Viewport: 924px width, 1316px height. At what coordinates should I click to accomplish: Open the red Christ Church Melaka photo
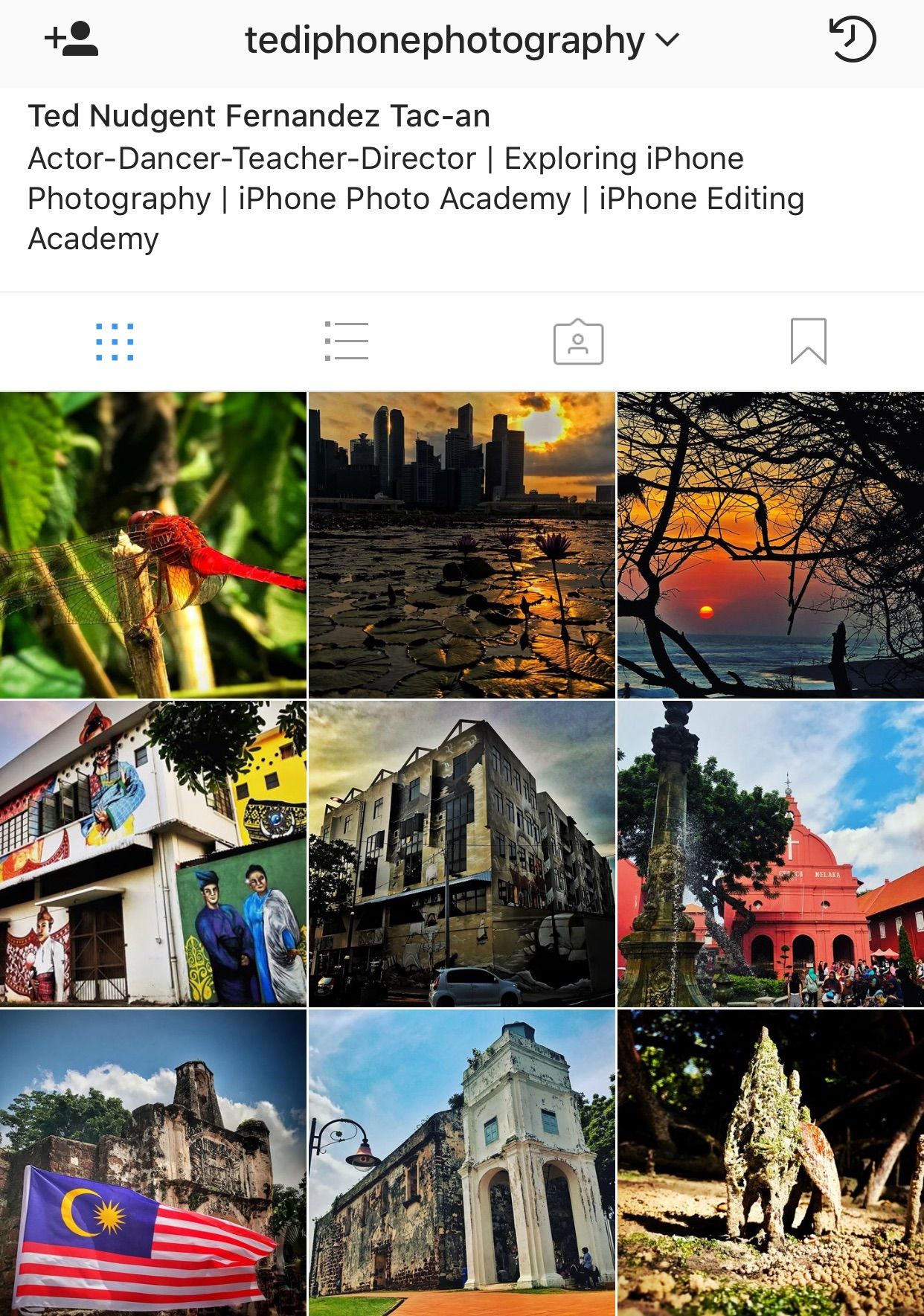[770, 853]
